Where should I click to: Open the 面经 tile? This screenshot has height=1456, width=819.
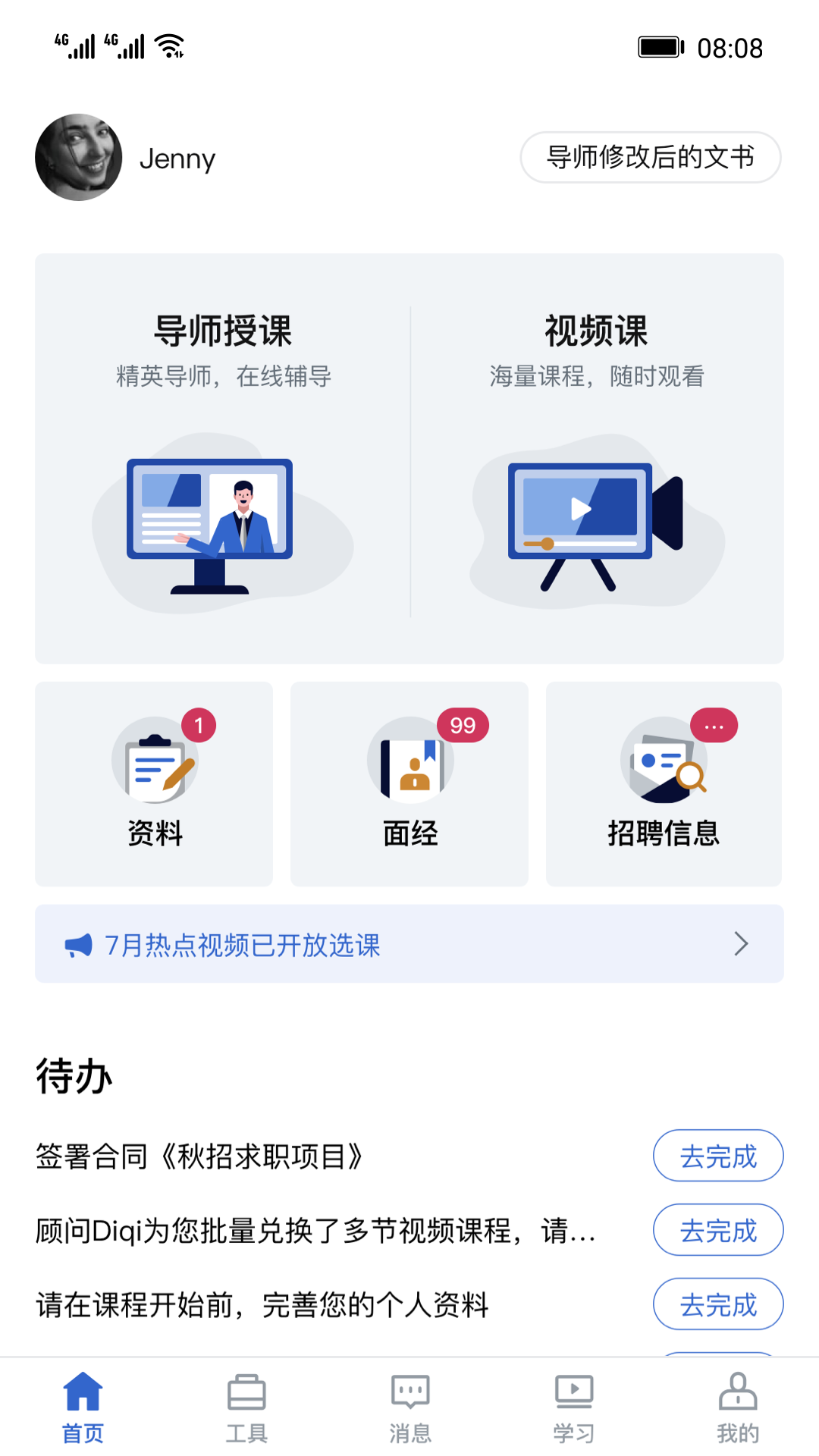[x=409, y=783]
